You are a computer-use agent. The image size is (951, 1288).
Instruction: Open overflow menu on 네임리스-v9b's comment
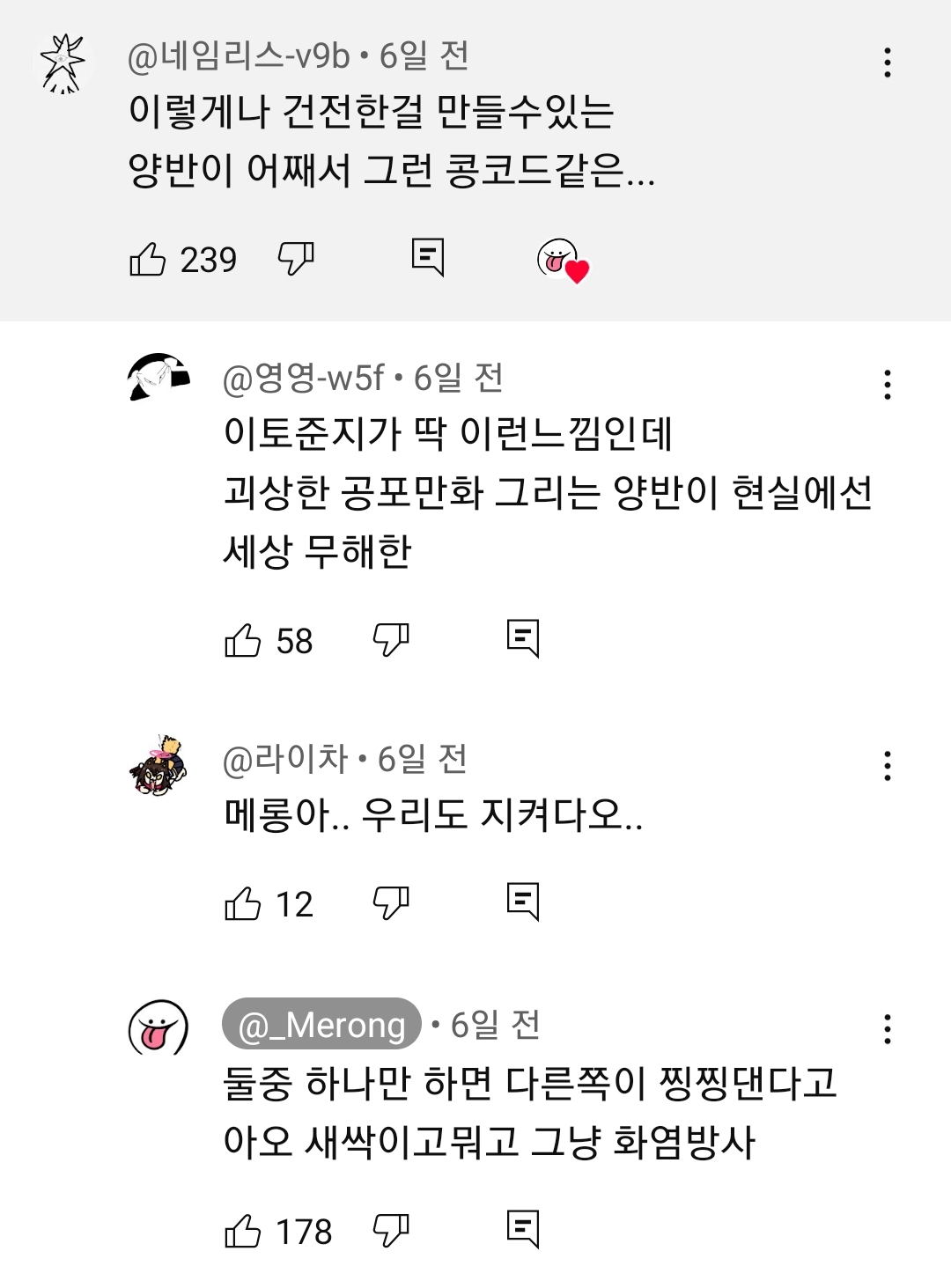coord(887,63)
